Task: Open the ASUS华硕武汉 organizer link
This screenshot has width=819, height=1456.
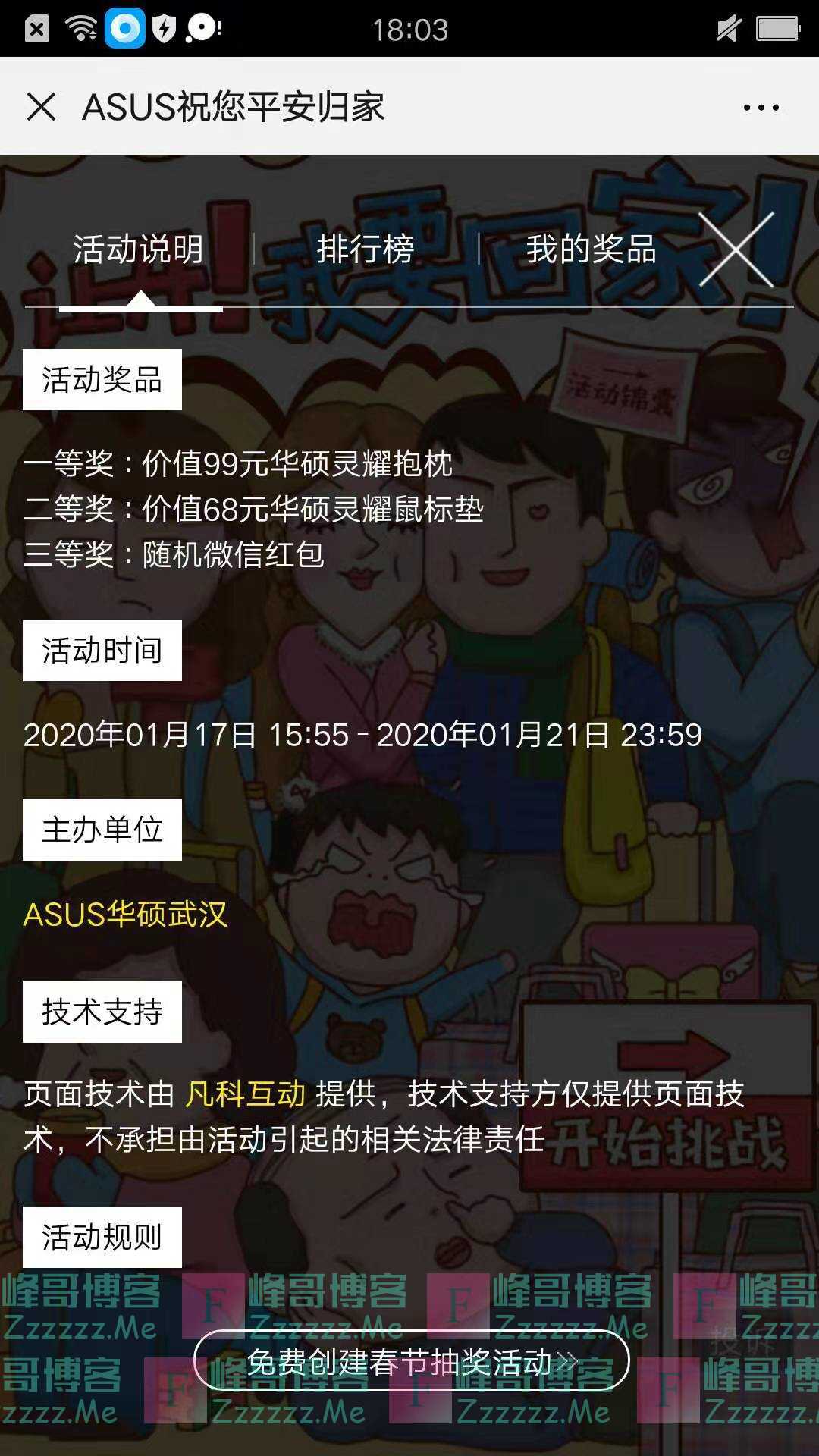Action: pyautogui.click(x=126, y=914)
